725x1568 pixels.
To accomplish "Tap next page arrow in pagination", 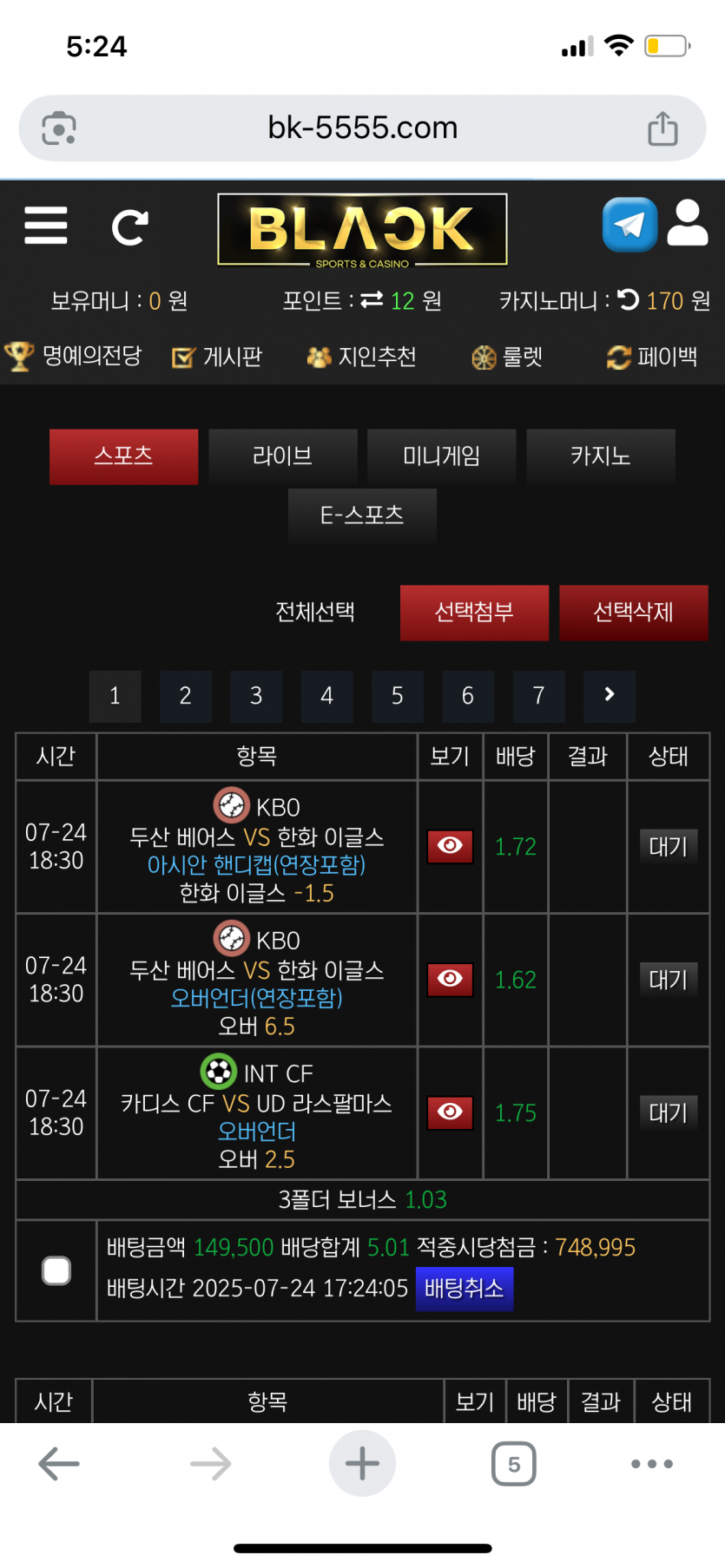I will (609, 696).
